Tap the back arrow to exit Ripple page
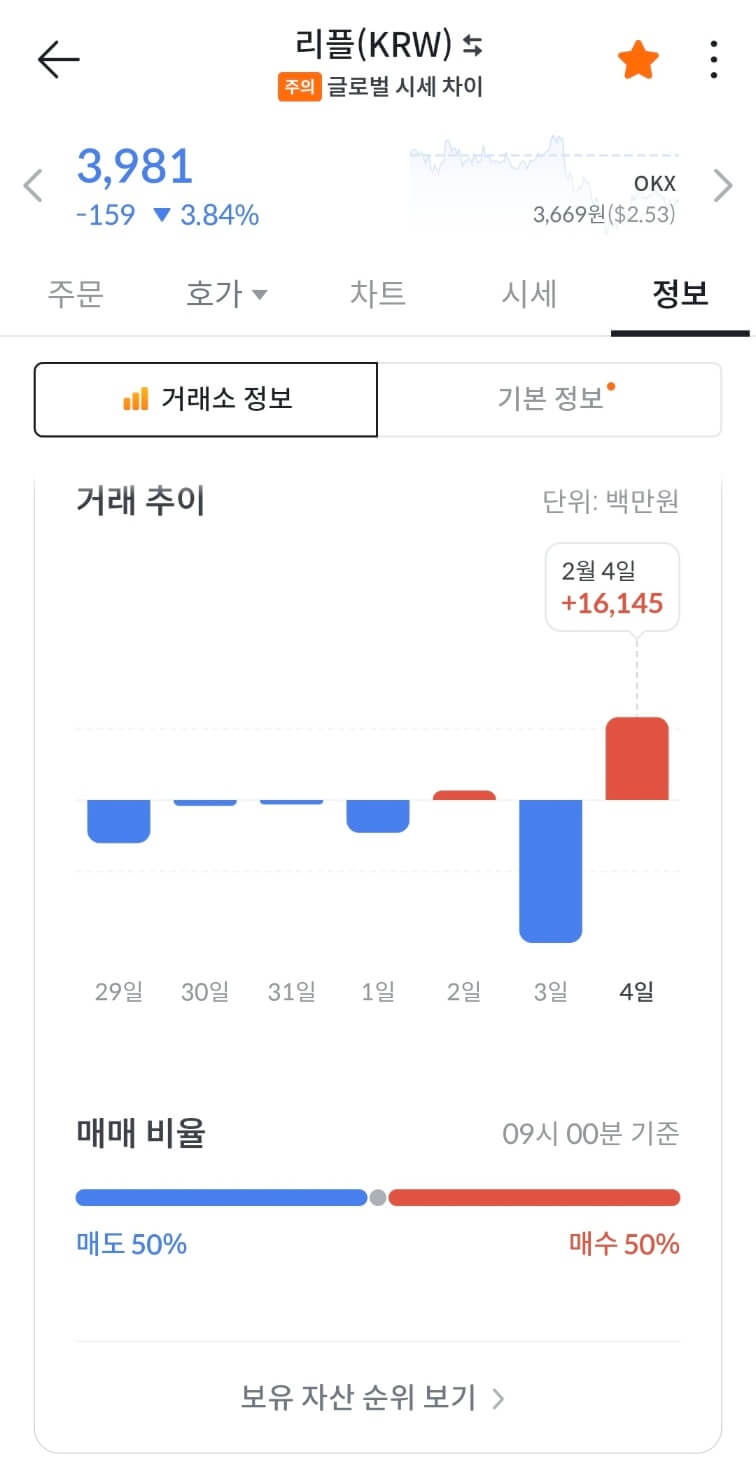The width and height of the screenshot is (756, 1476). point(57,58)
